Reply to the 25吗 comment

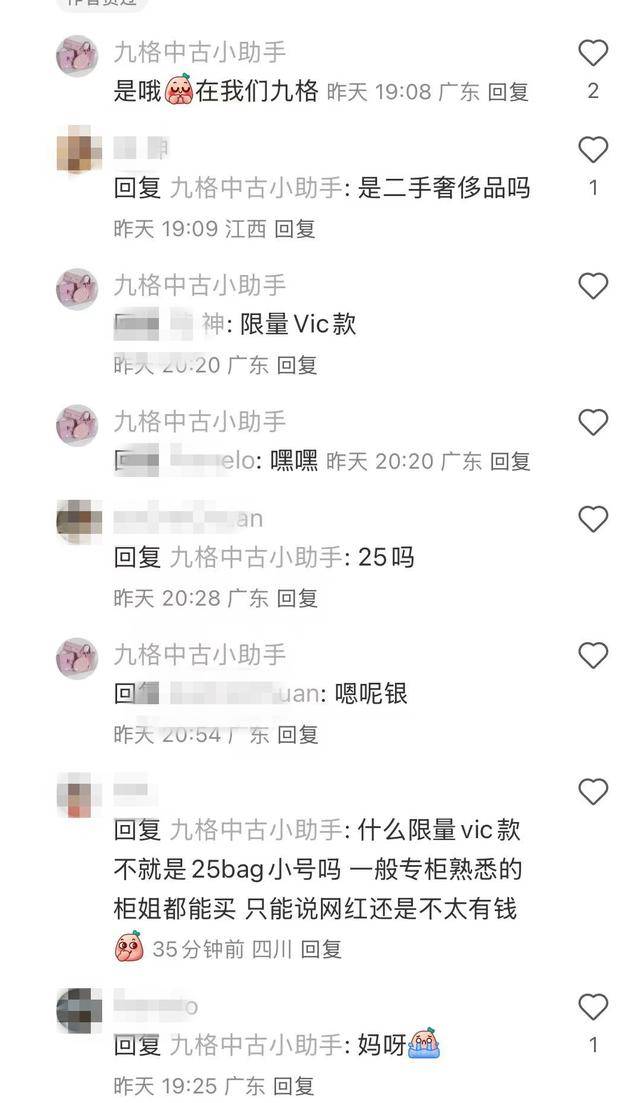click(x=297, y=598)
